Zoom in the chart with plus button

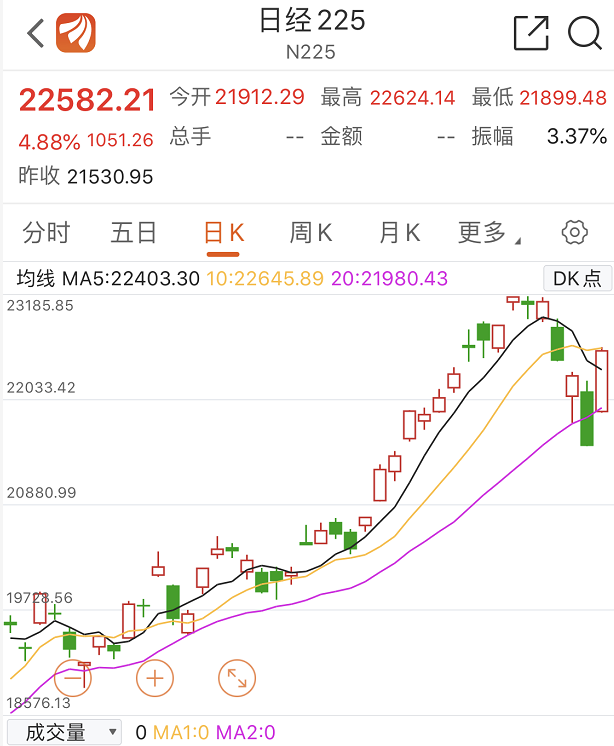154,678
